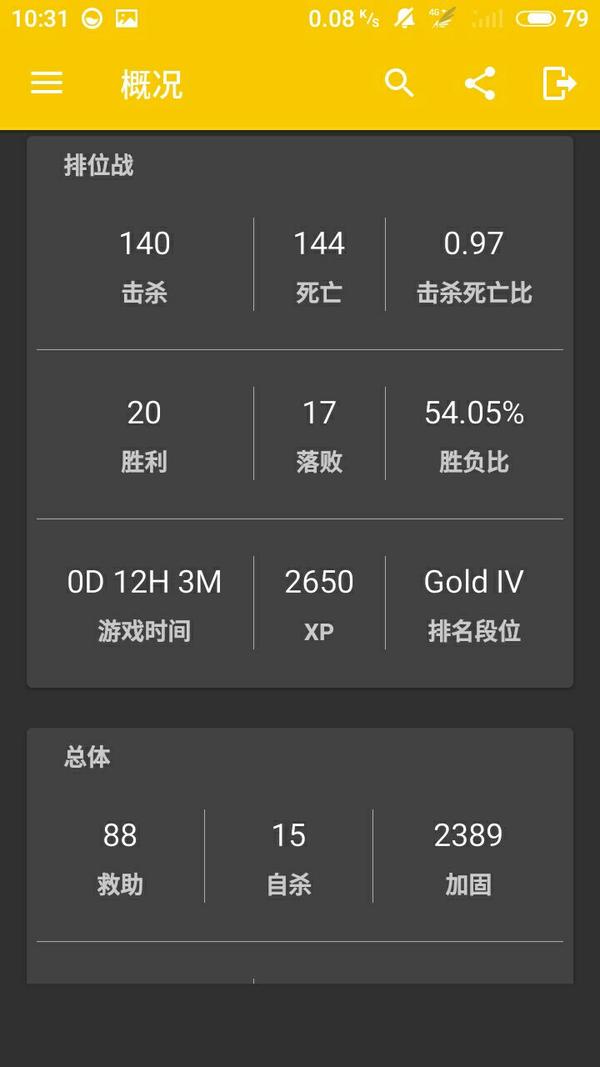
Task: Share the stats overview
Action: (x=480, y=84)
